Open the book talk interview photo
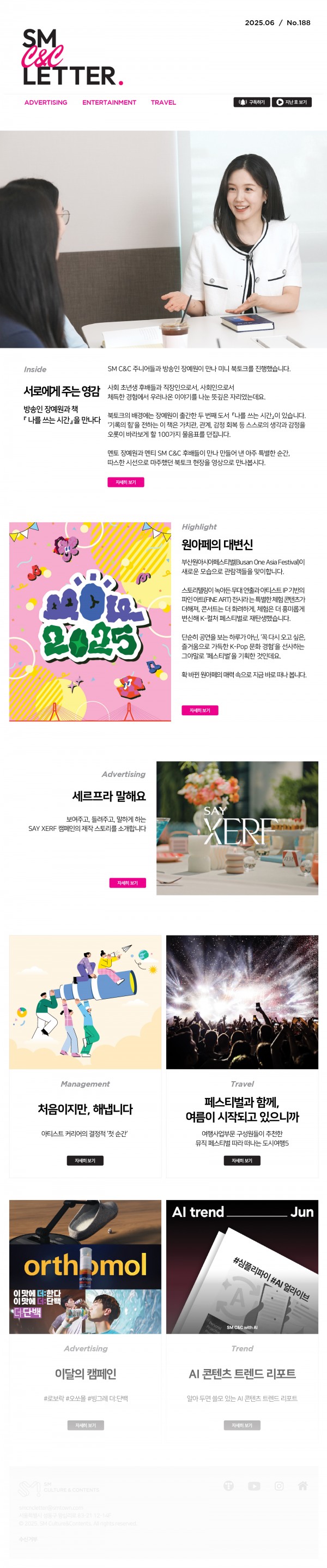This screenshot has height=1568, width=327. (x=163, y=239)
